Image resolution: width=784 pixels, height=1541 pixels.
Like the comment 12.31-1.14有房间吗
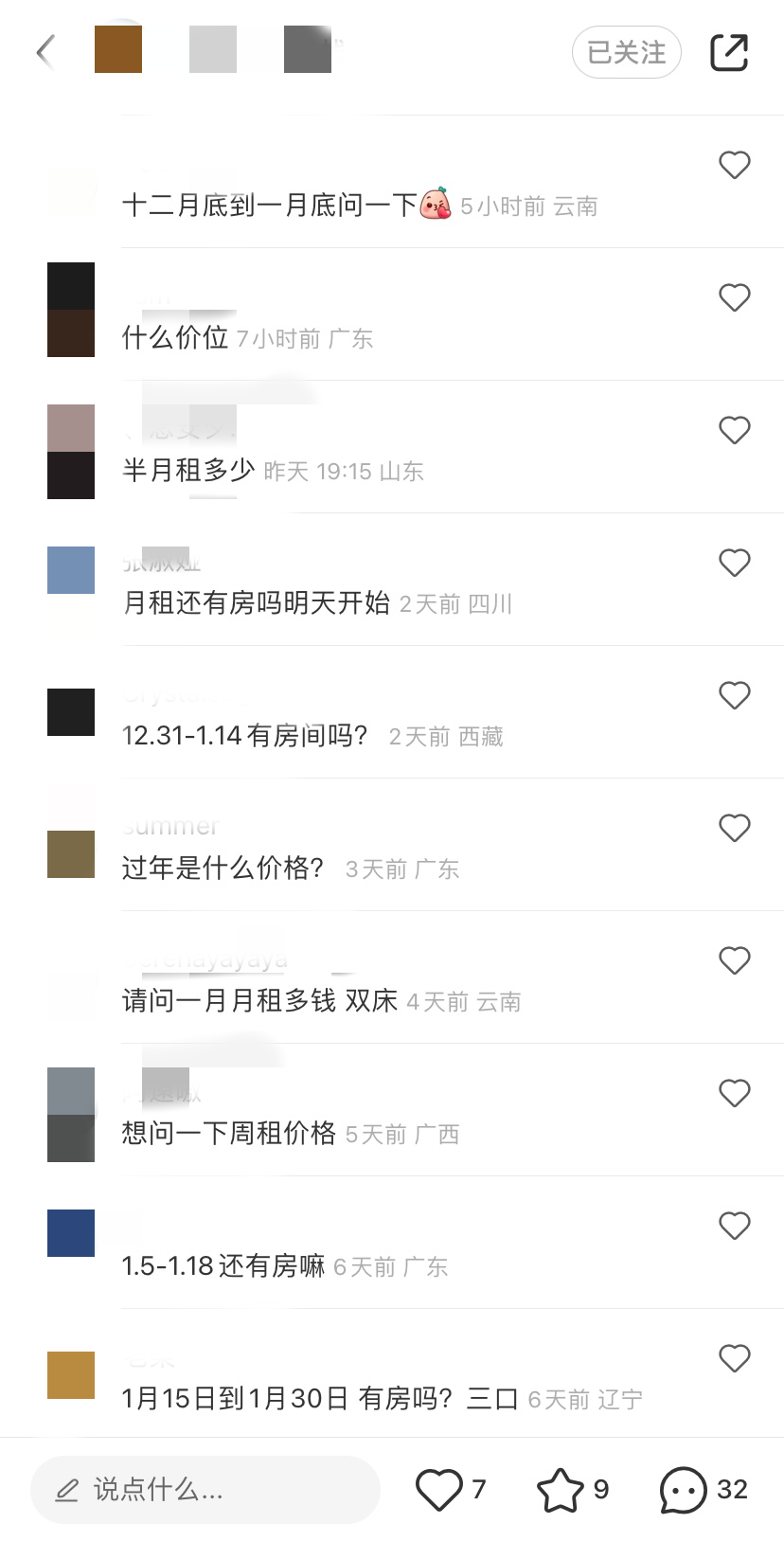[x=734, y=696]
